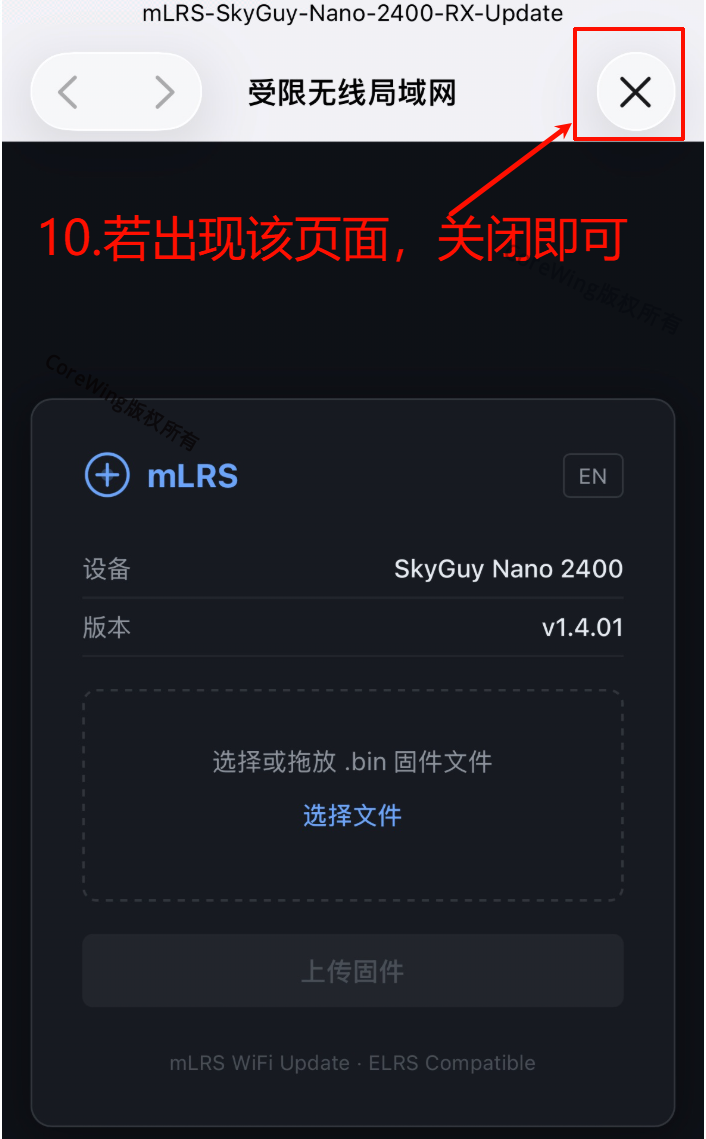Tap 选择文件 to pick a firmware file
The height and width of the screenshot is (1139, 706).
tap(352, 815)
